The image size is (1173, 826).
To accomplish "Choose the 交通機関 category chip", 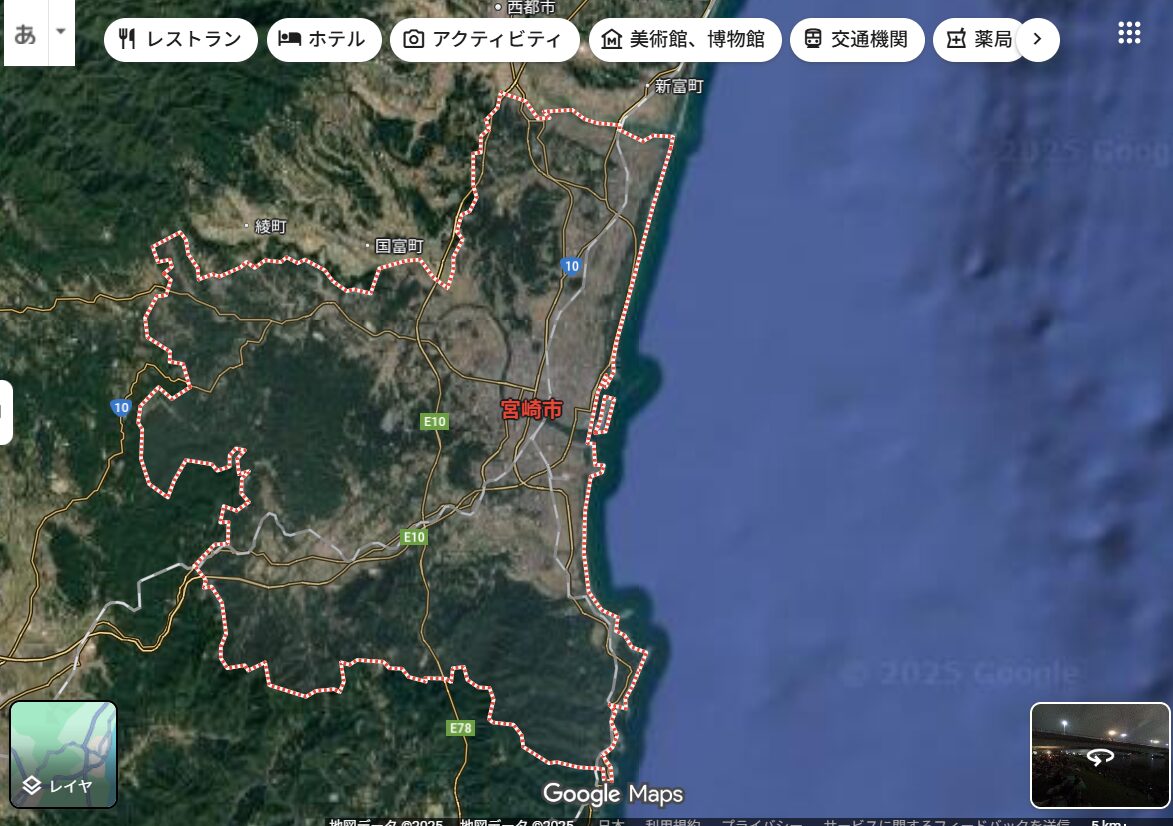I will (x=857, y=40).
